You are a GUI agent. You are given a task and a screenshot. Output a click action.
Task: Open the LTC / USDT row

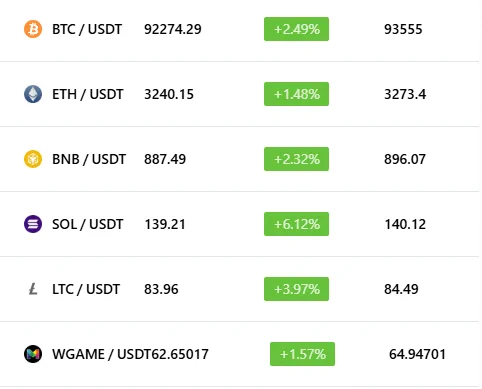coord(239,289)
